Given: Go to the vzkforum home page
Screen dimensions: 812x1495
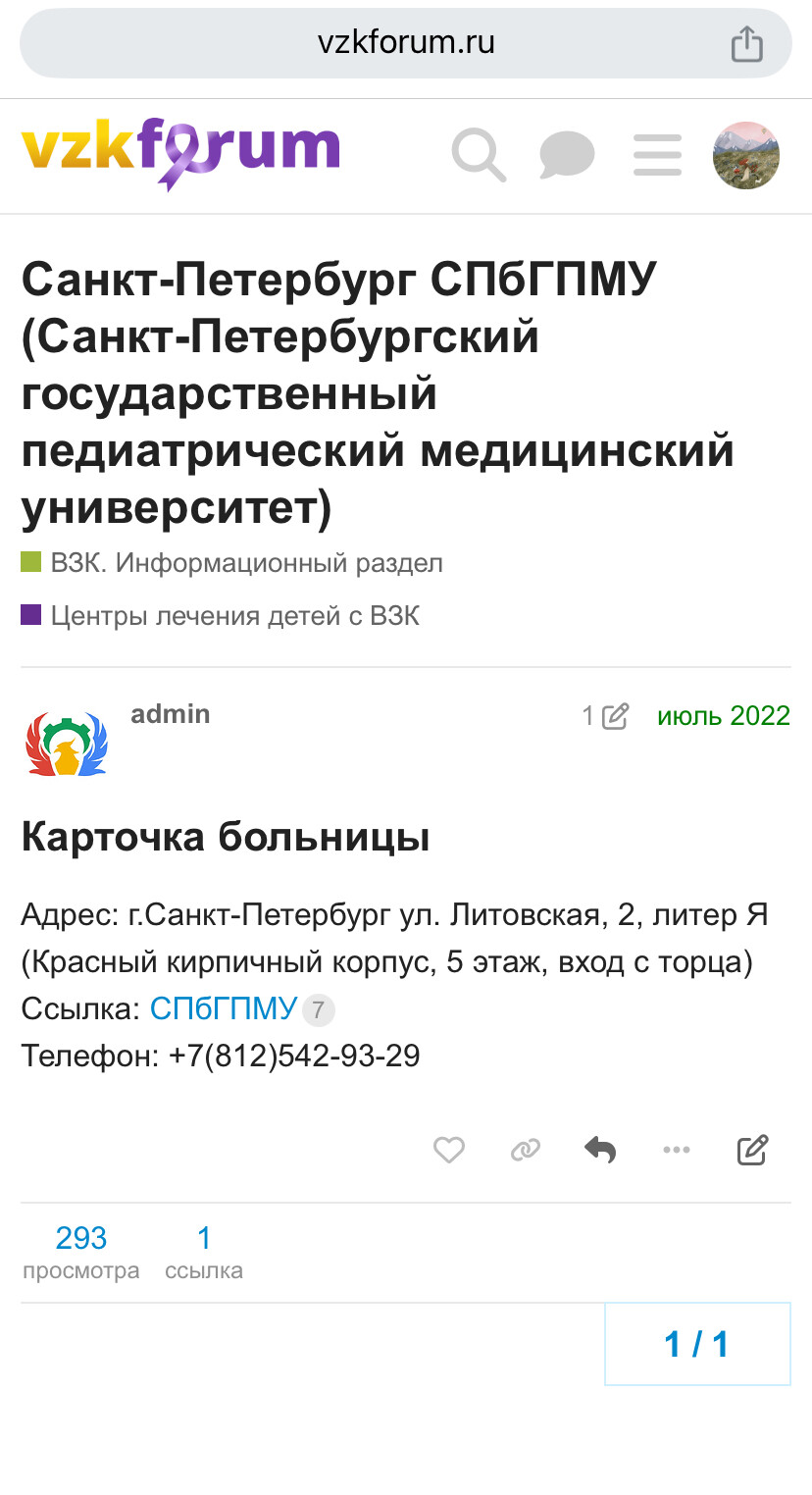Looking at the screenshot, I should 180,152.
